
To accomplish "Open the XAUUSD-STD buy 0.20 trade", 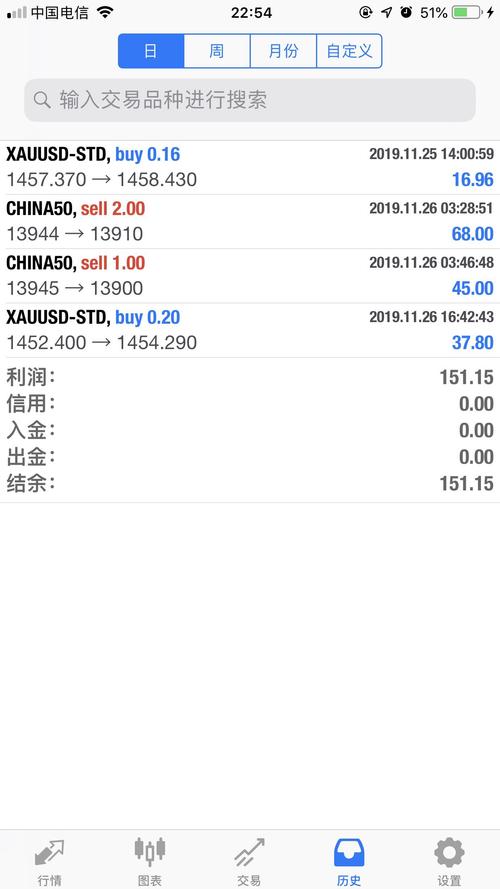I will [x=250, y=330].
